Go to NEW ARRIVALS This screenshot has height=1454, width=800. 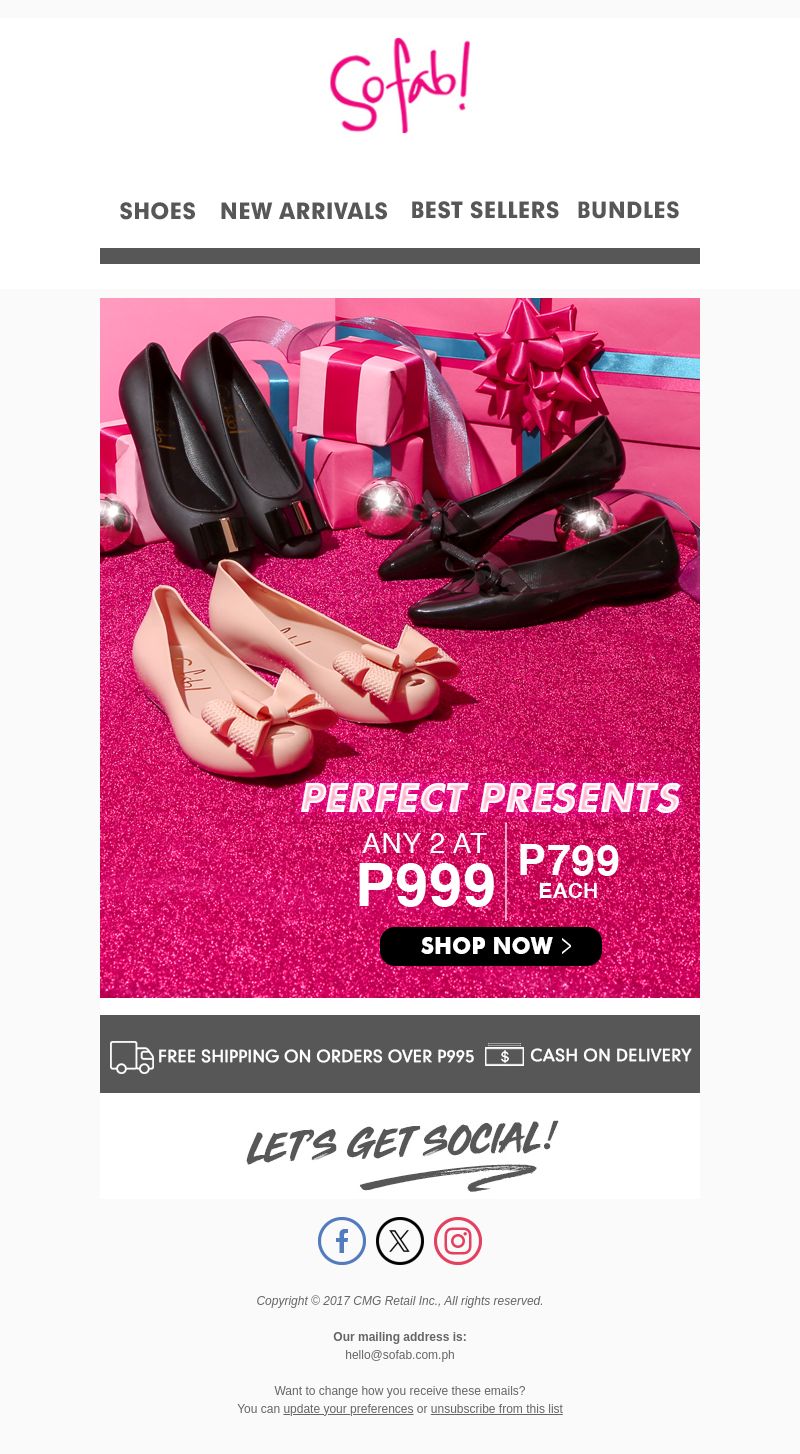point(304,211)
